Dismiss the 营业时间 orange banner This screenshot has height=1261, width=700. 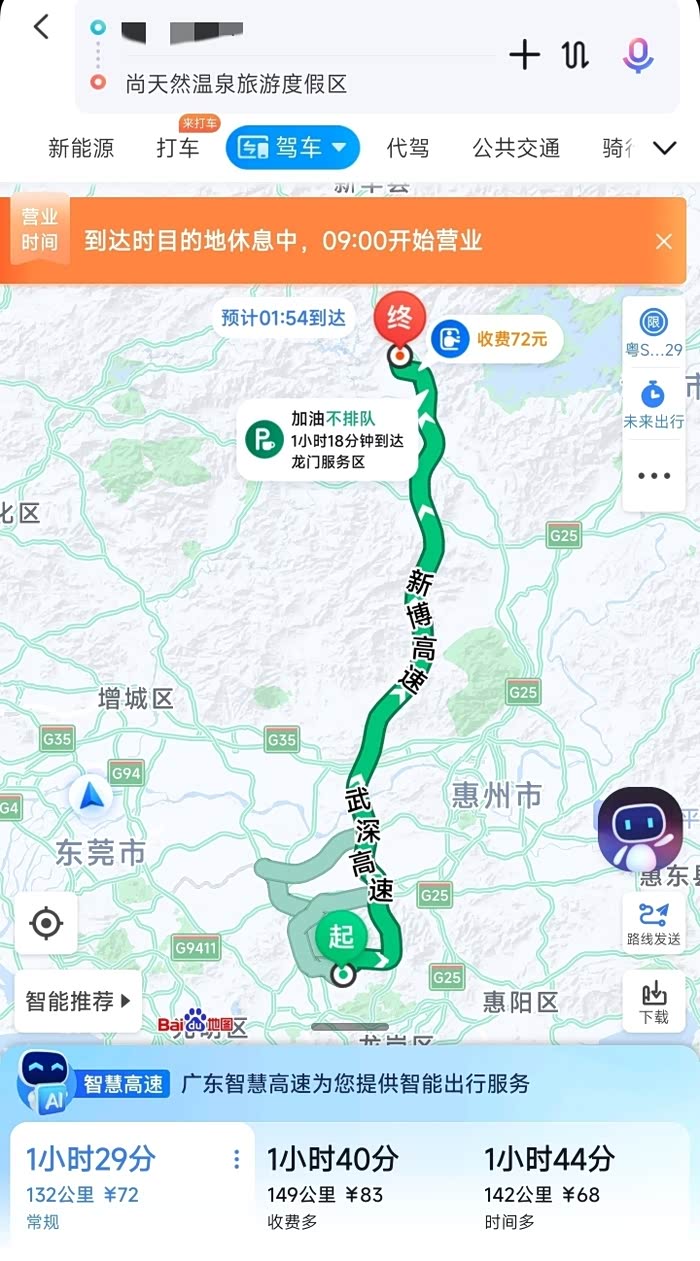[x=664, y=241]
